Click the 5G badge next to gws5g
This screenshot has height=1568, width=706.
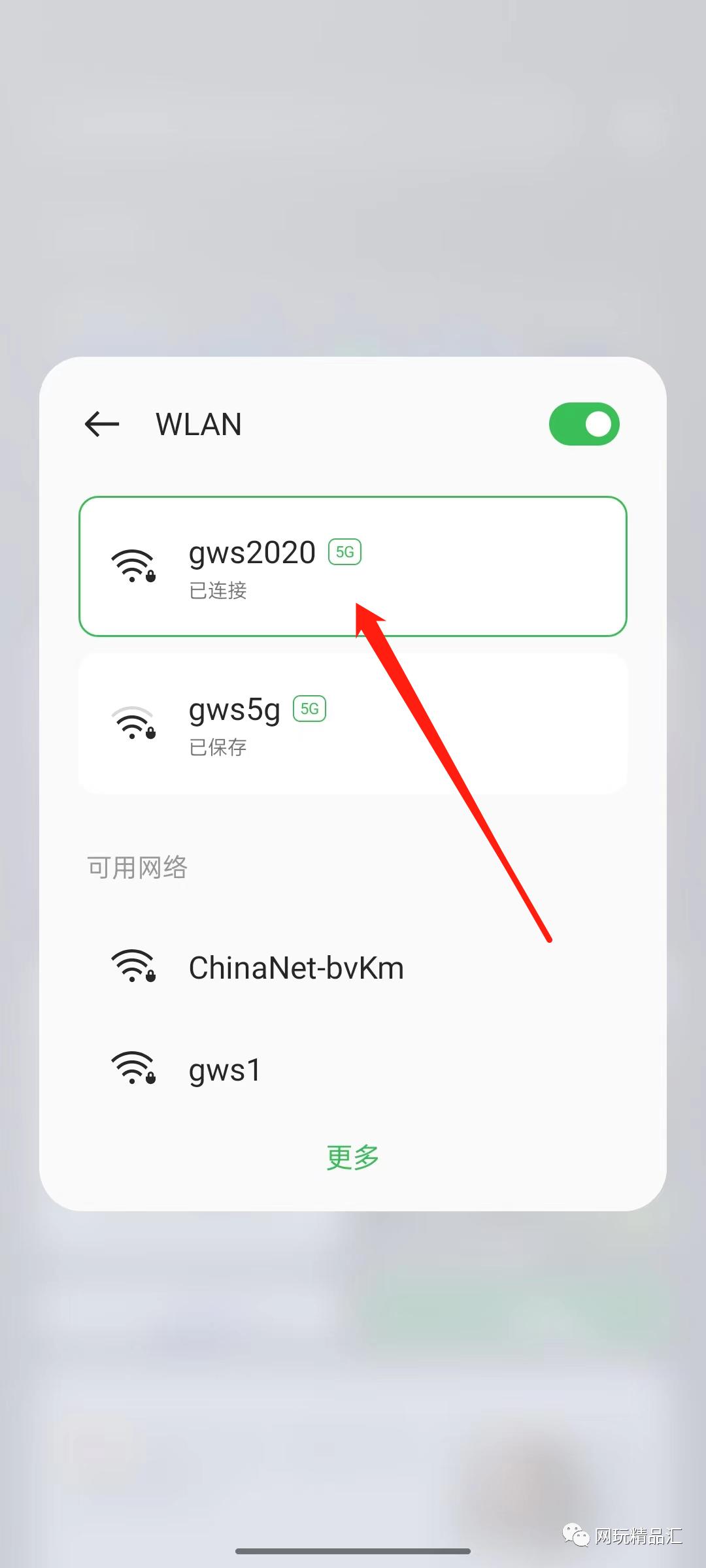309,708
